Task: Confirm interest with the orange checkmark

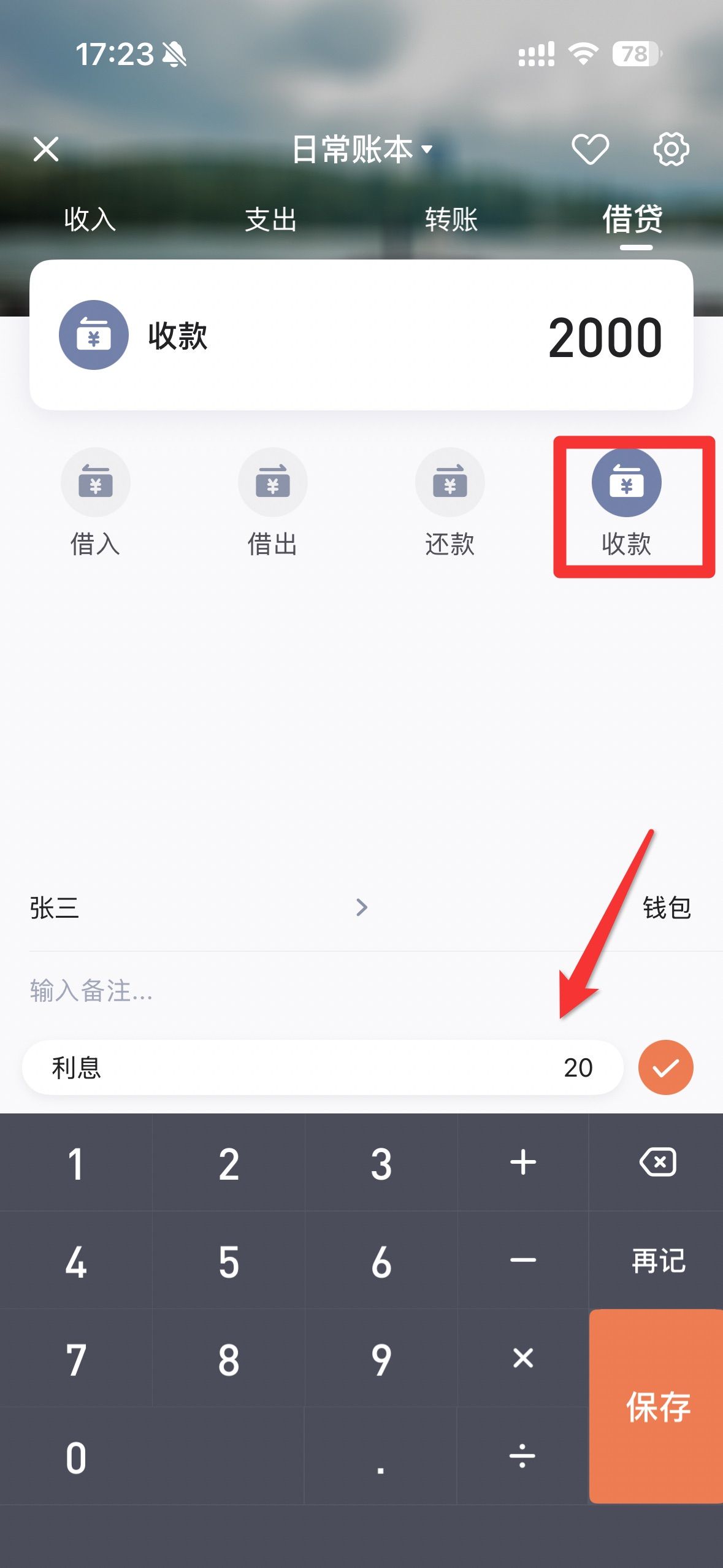Action: (665, 1067)
